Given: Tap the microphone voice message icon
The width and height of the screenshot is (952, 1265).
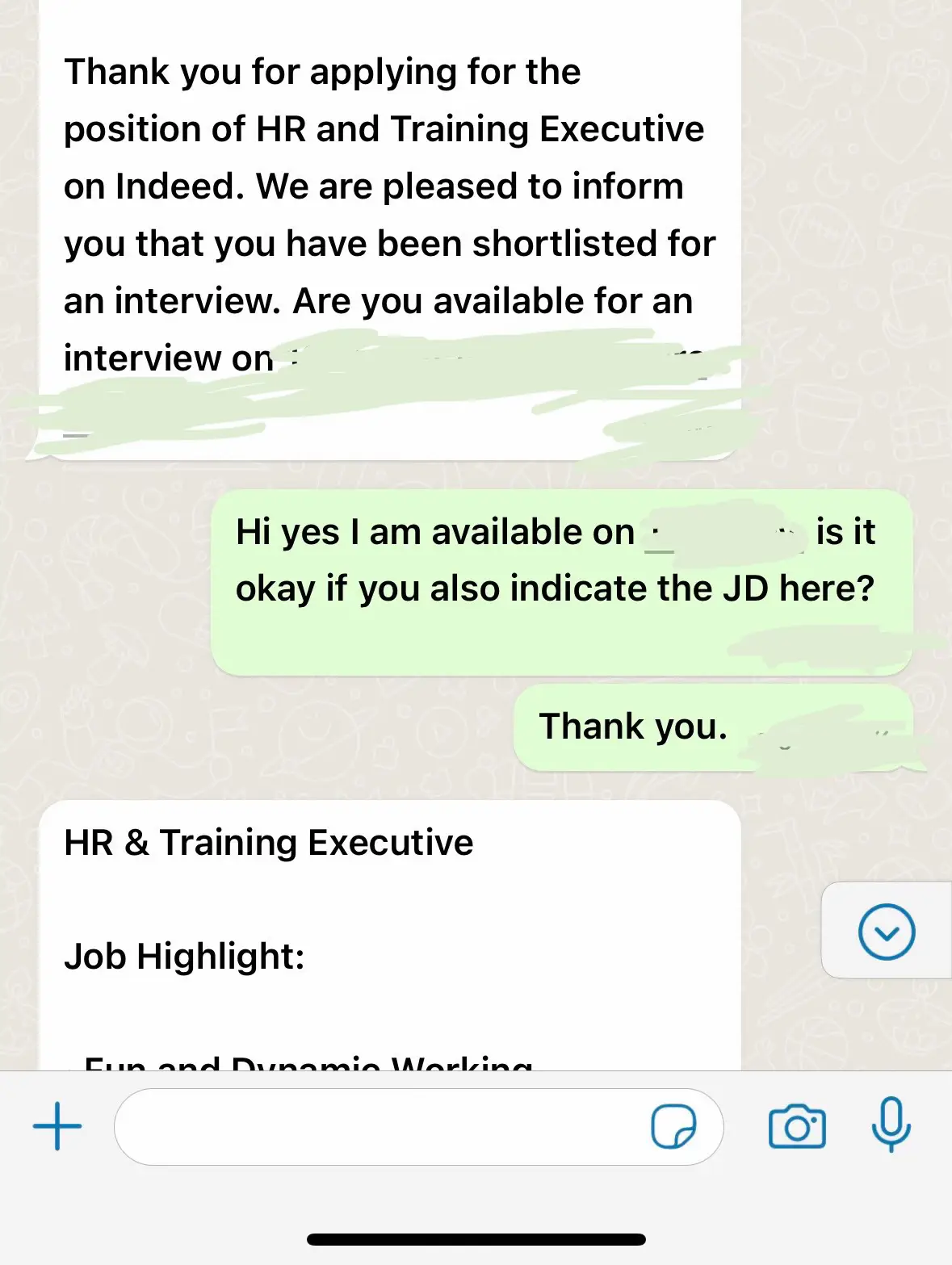Looking at the screenshot, I should tap(891, 1124).
